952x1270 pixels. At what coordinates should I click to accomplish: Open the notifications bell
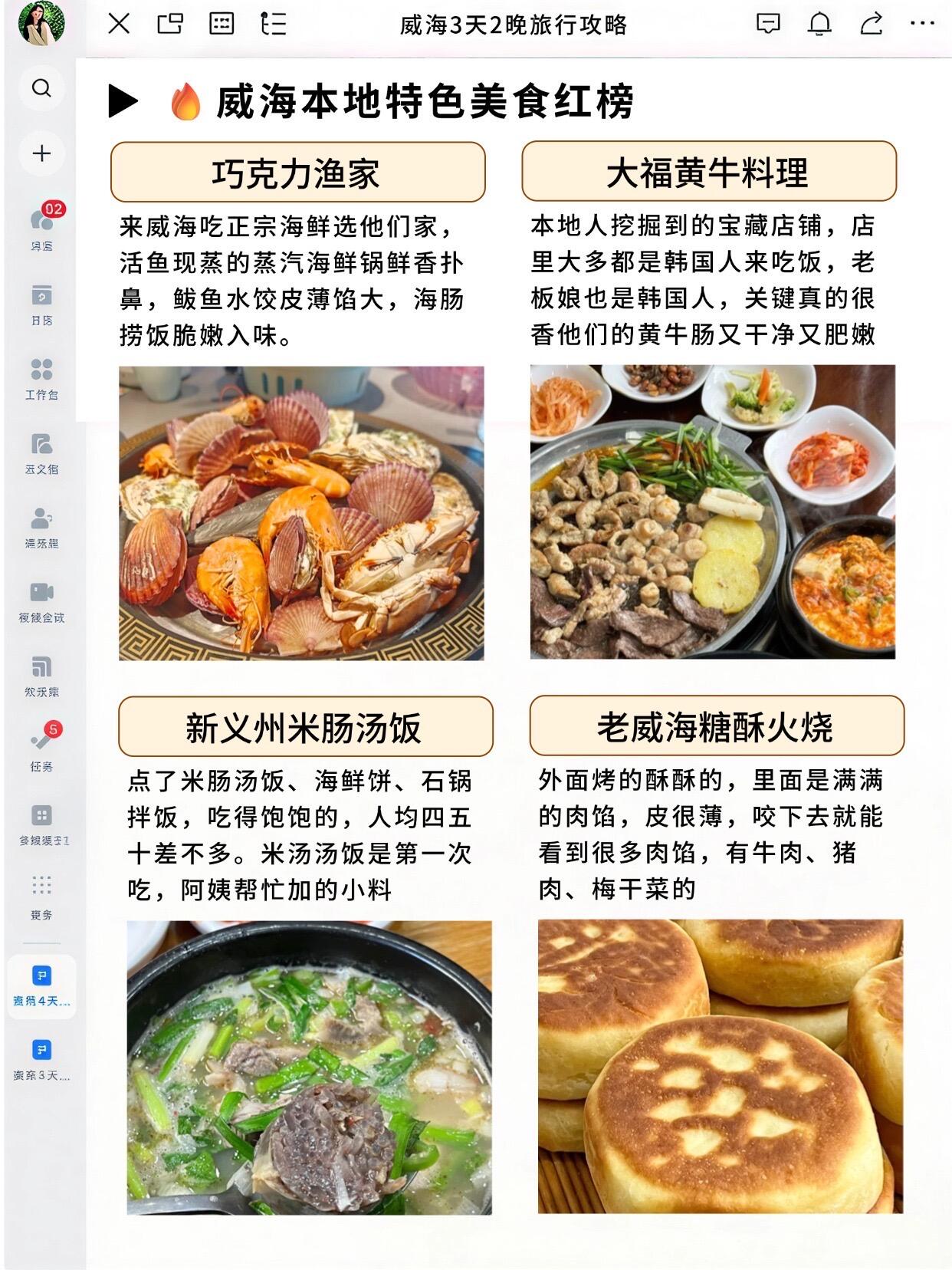819,24
